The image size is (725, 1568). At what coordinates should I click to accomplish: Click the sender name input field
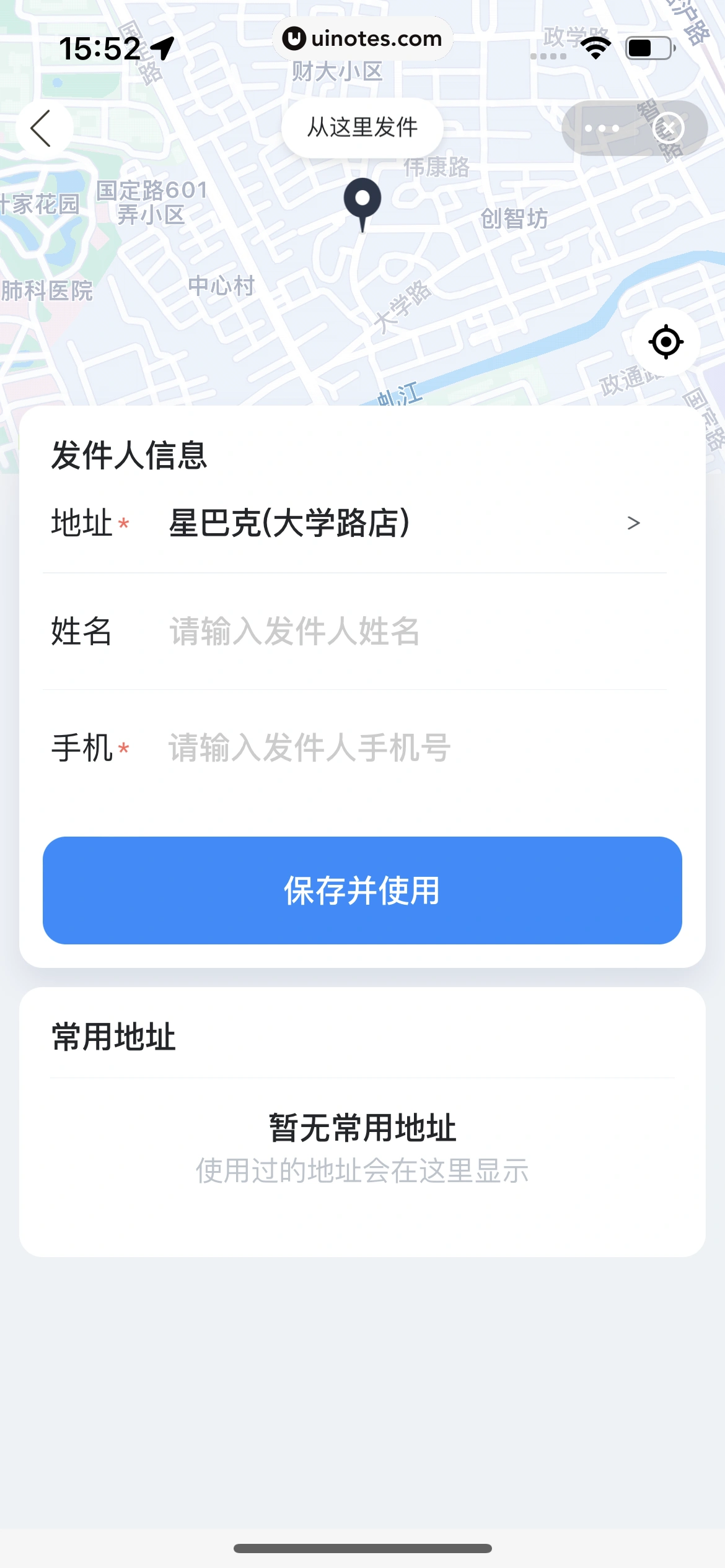click(x=372, y=632)
